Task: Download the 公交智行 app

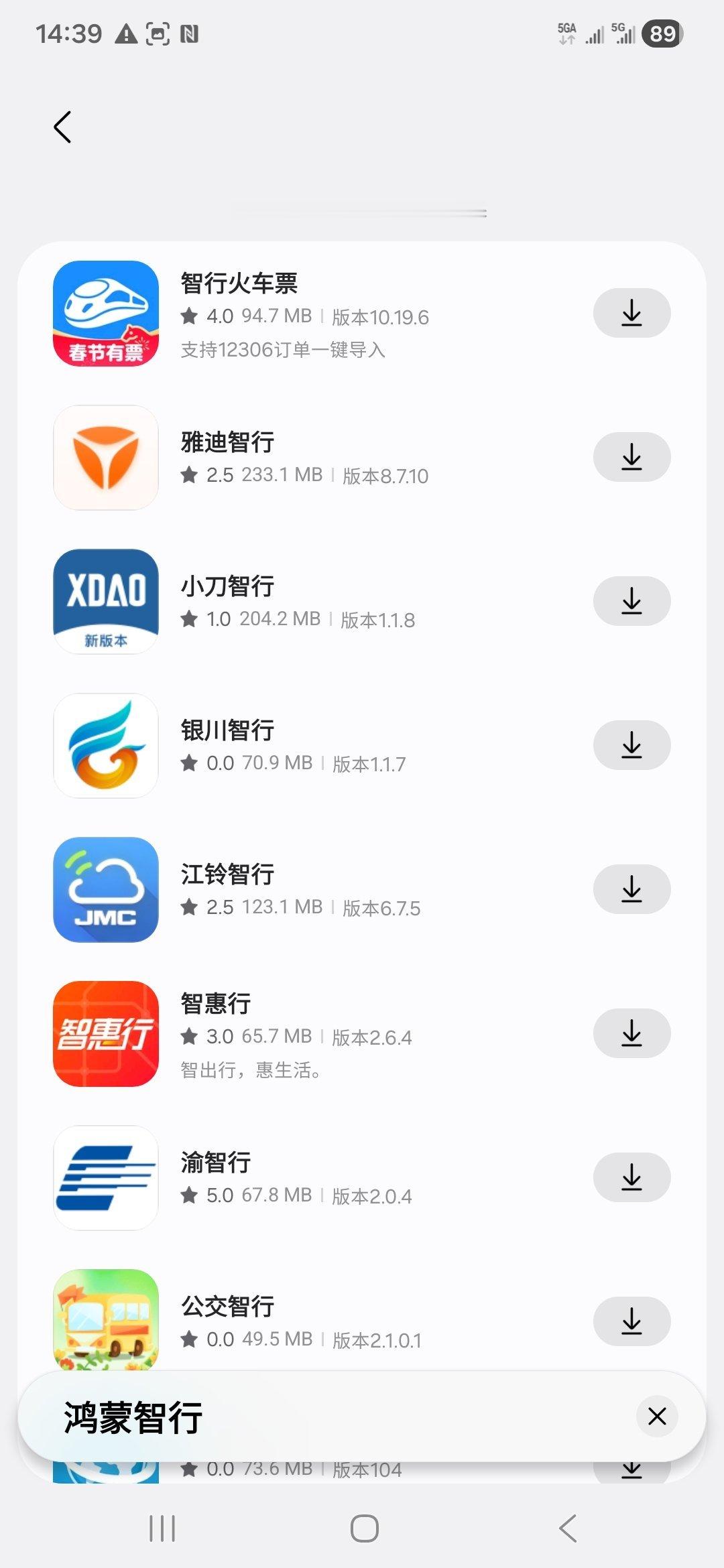Action: click(x=631, y=1321)
